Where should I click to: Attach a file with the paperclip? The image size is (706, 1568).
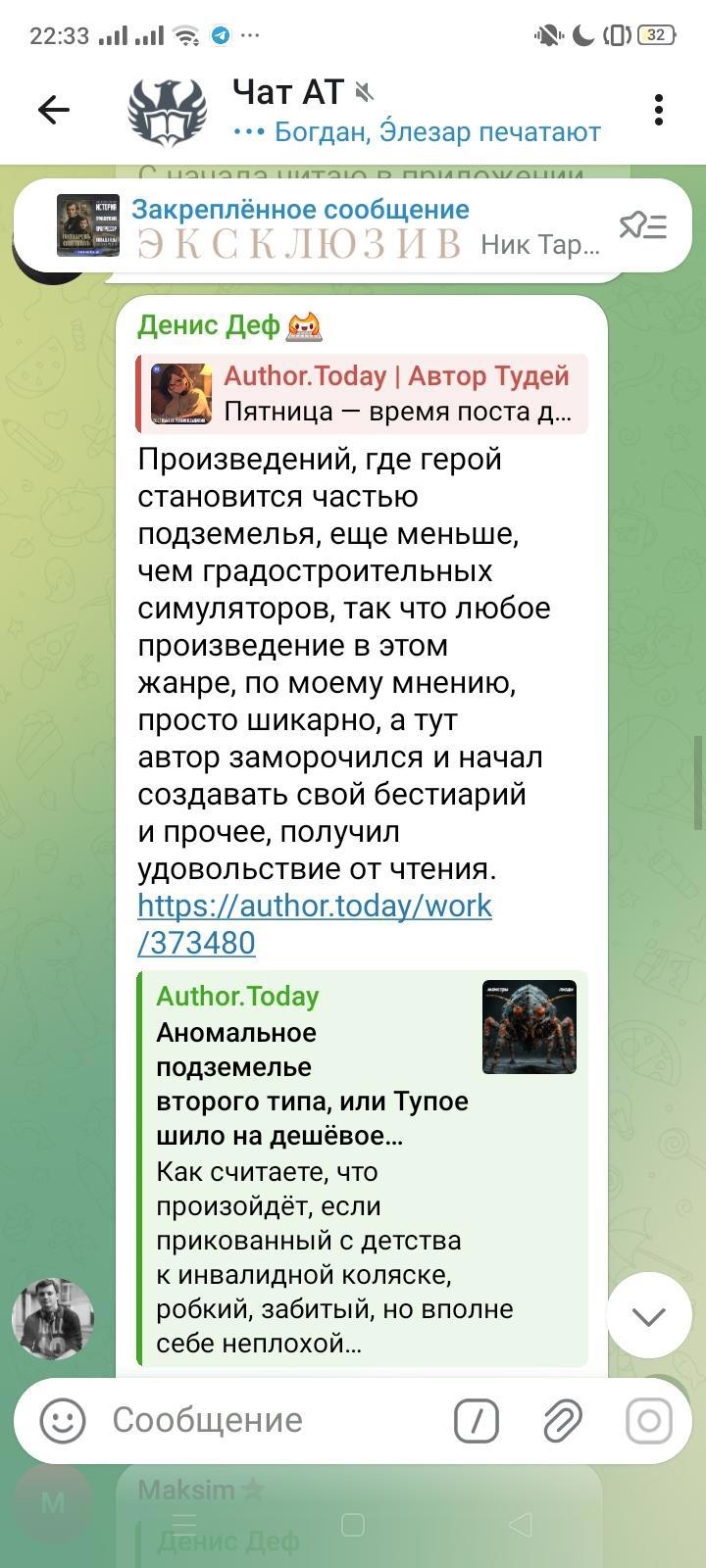tap(563, 1420)
